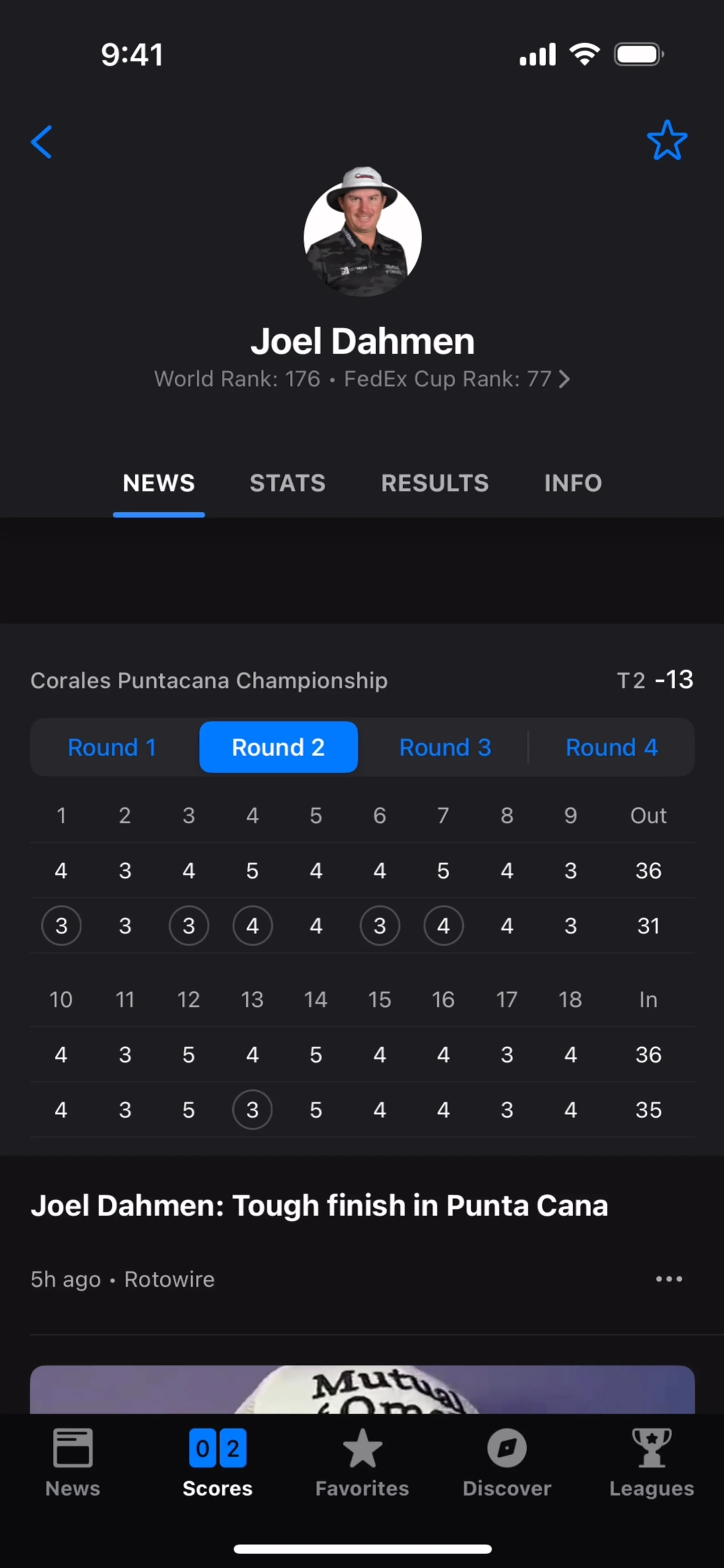Show the Round 1 scorecard
724x1568 pixels.
113,748
